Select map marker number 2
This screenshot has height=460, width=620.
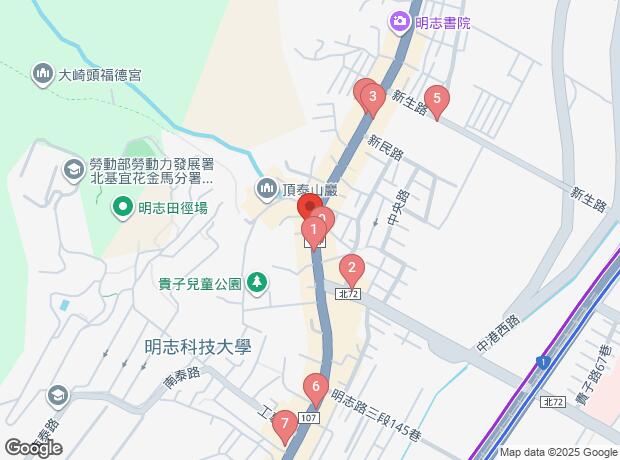pyautogui.click(x=351, y=268)
